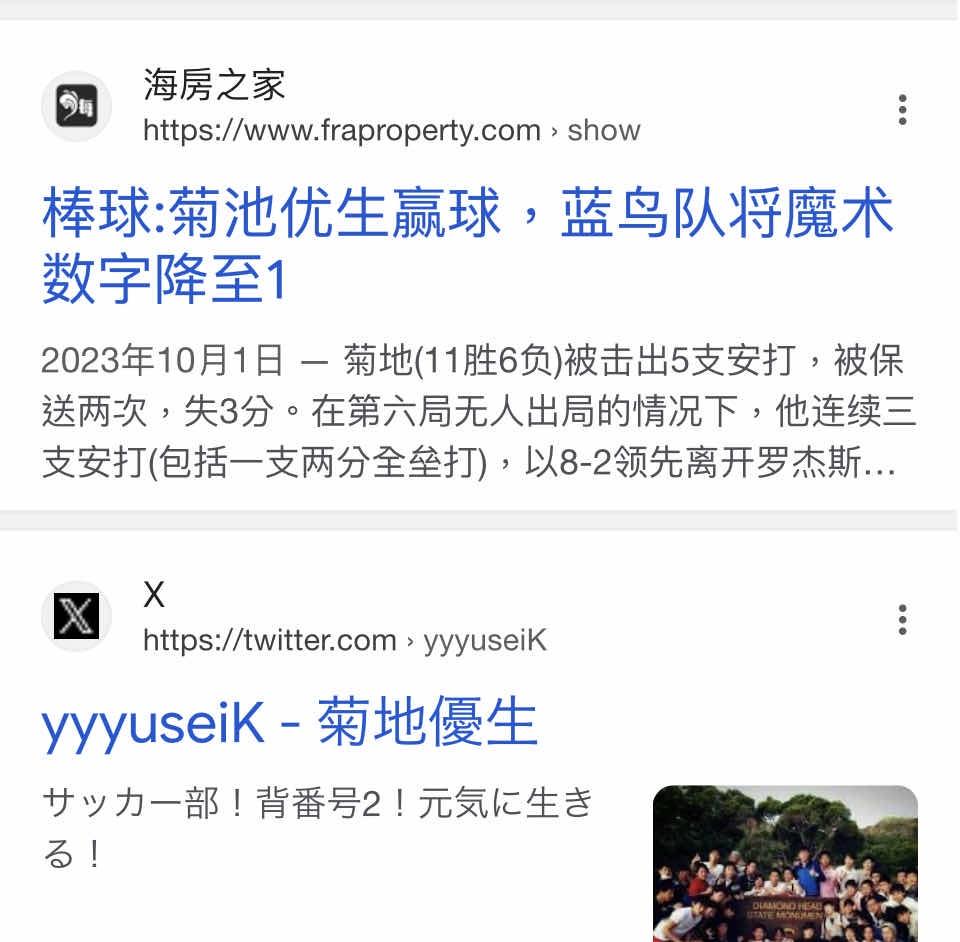Viewport: 960px width, 942px height.
Task: Open overflow menu for 海房之家 result
Action: [x=902, y=109]
